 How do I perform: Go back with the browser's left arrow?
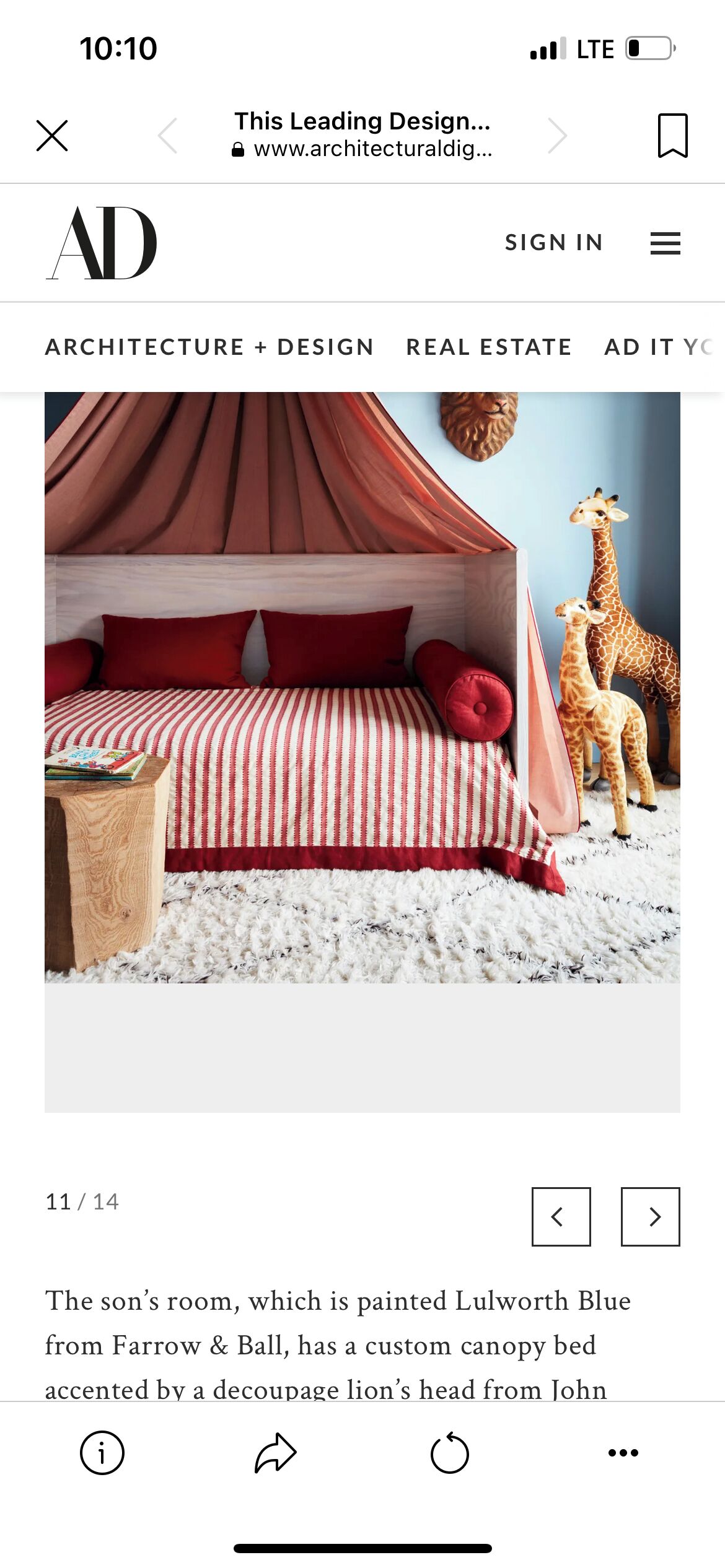(x=168, y=136)
